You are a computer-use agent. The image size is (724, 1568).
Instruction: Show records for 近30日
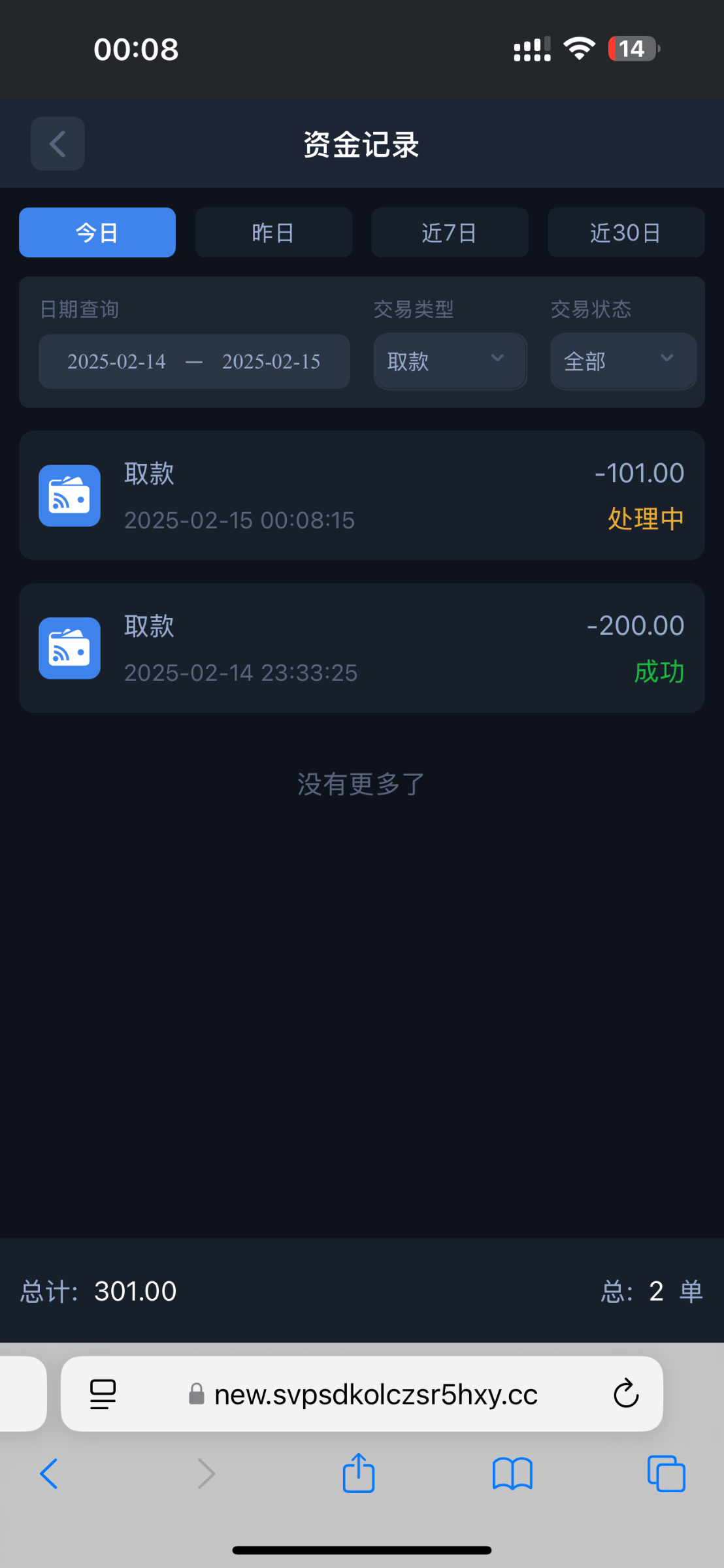626,233
